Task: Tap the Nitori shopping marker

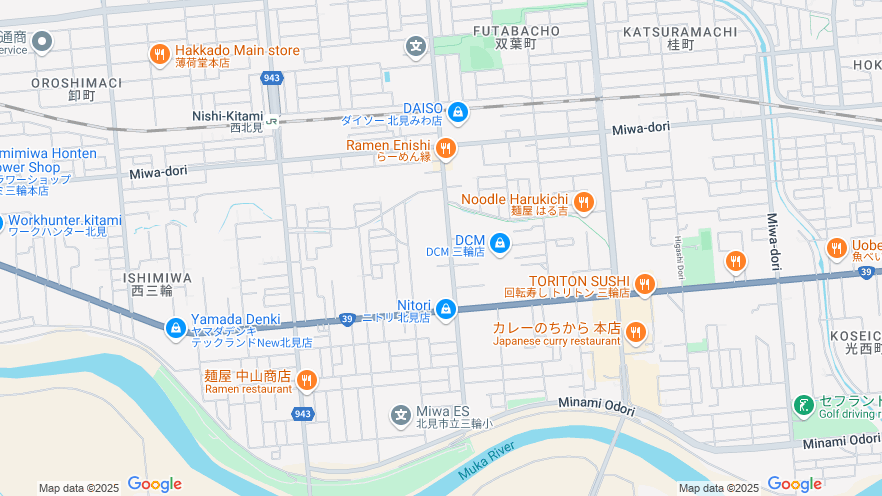Action: (x=446, y=309)
